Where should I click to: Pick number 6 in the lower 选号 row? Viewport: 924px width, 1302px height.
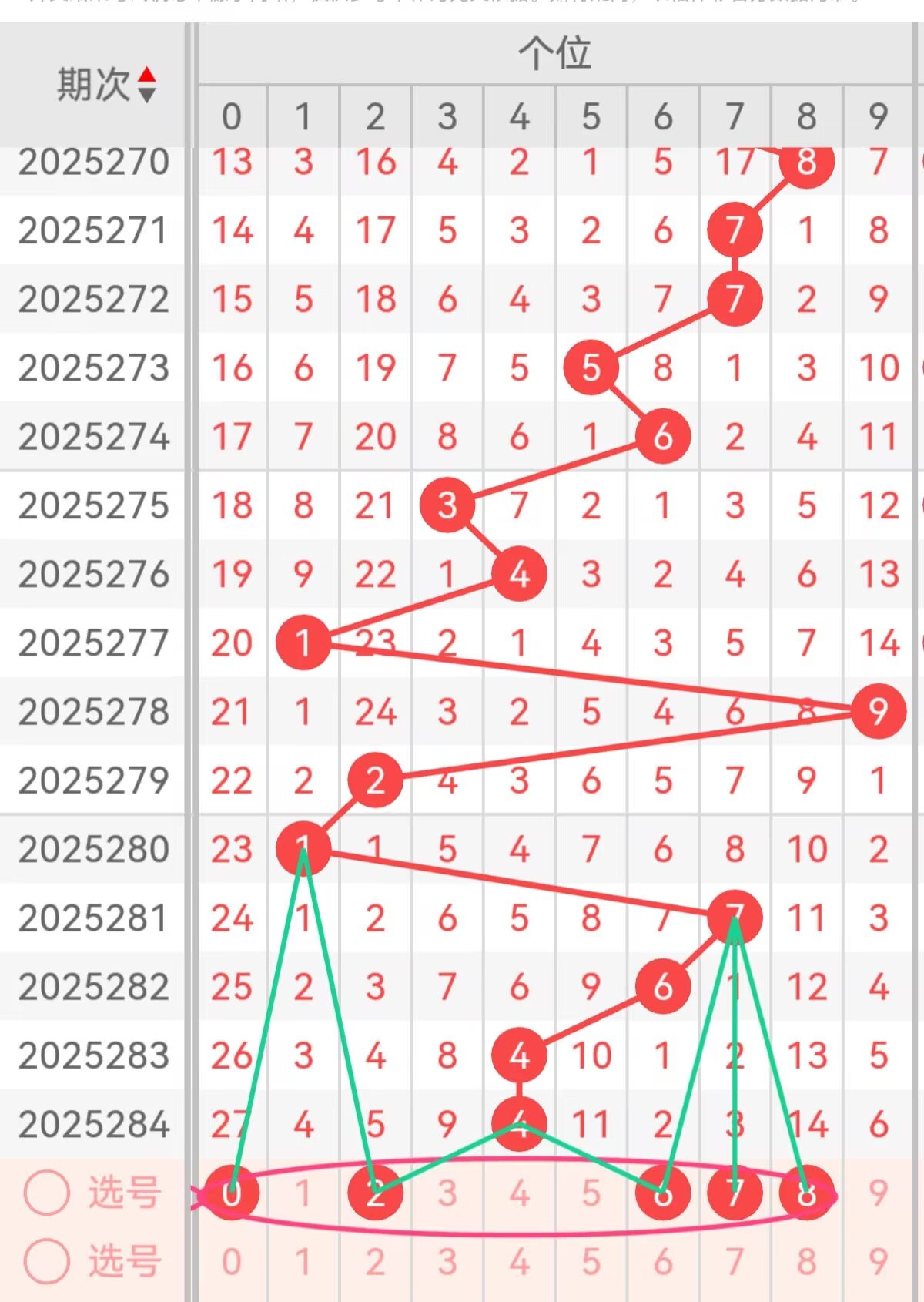(x=663, y=1261)
